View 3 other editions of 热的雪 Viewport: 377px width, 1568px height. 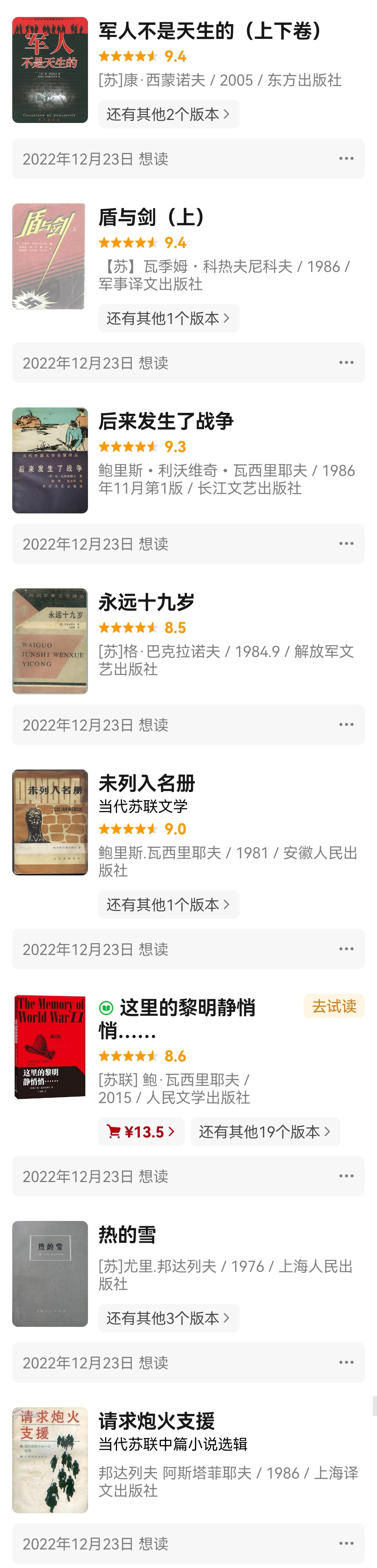[x=168, y=1318]
